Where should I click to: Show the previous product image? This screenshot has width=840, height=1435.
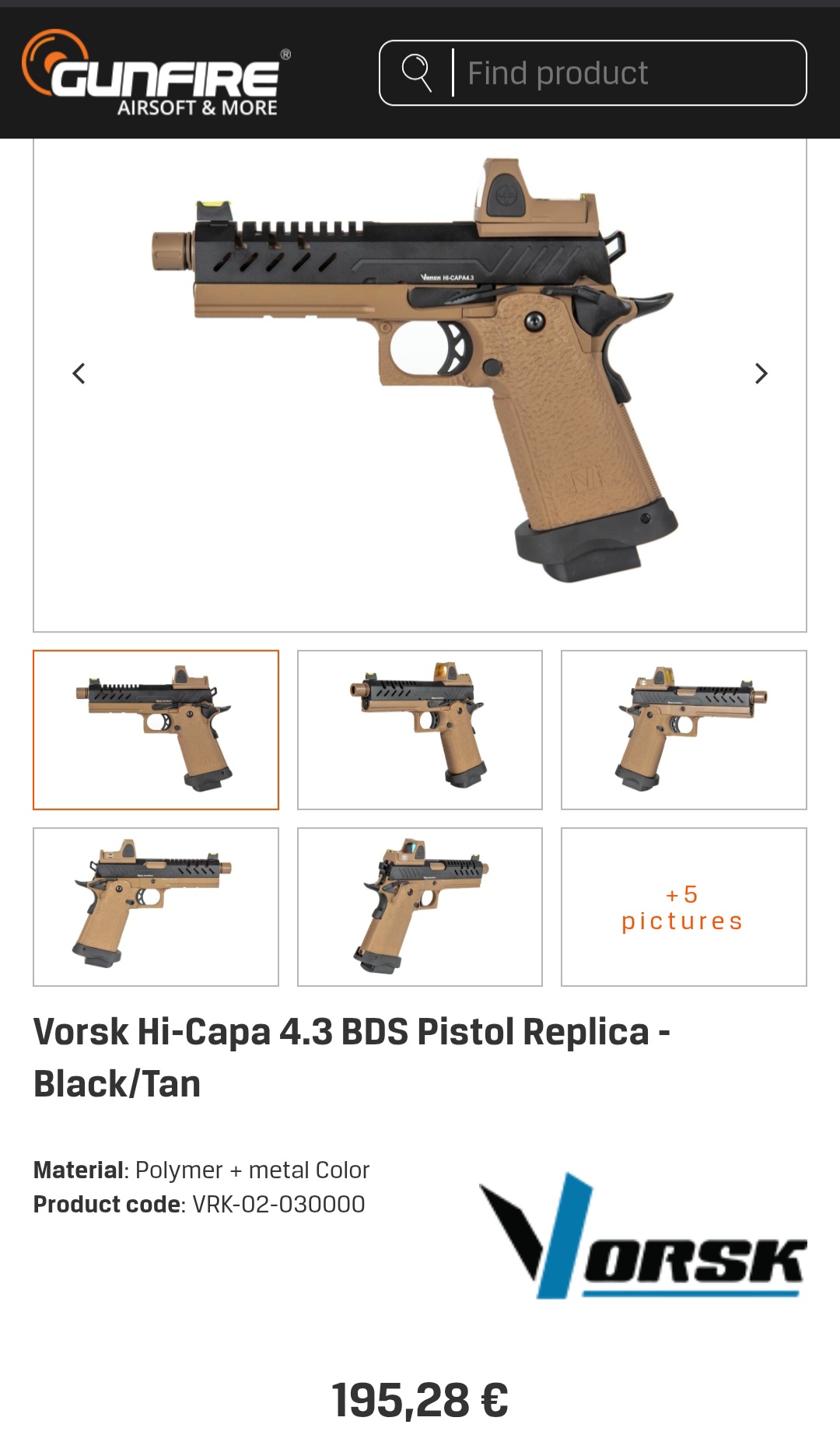point(79,374)
